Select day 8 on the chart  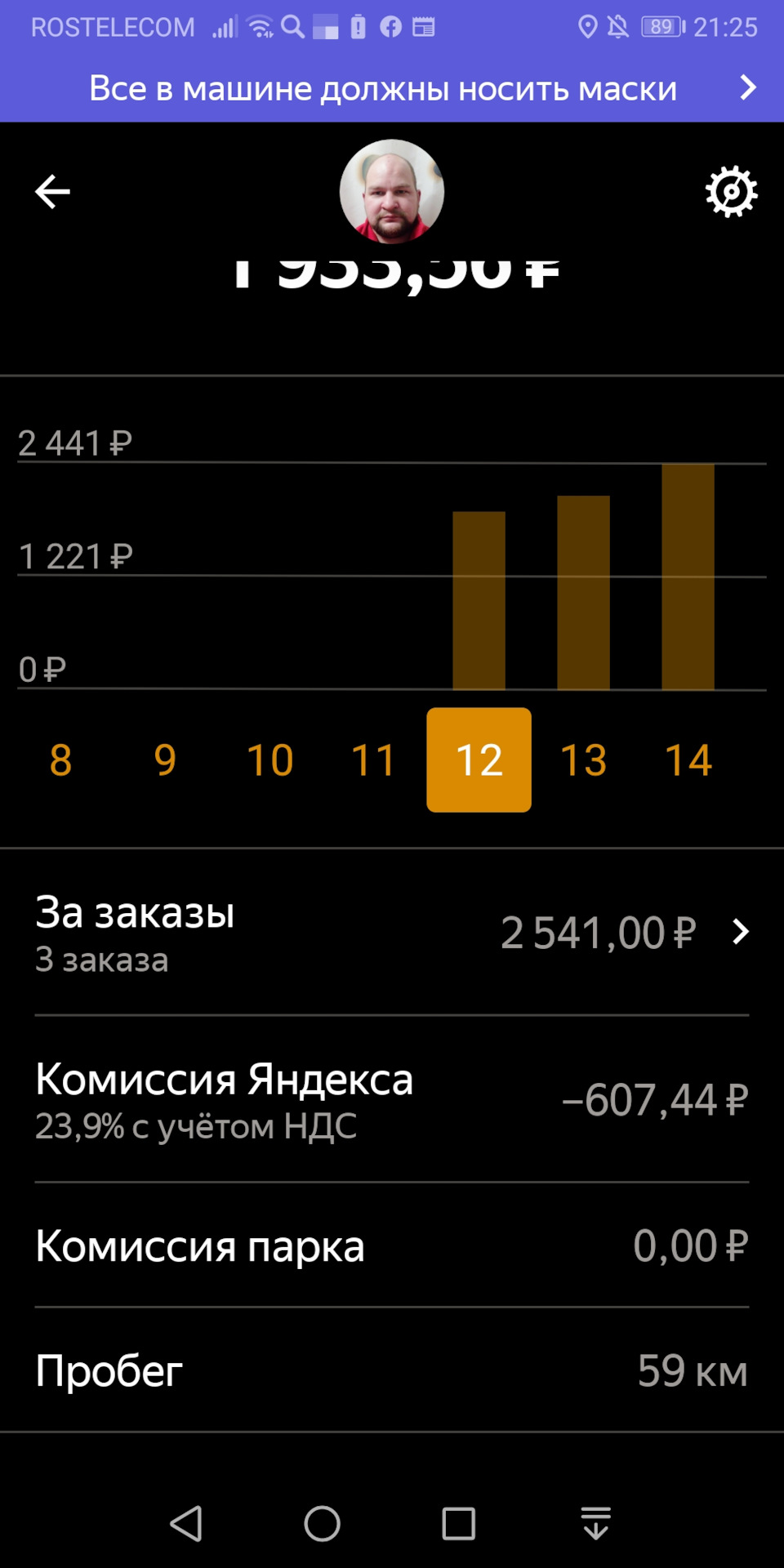pos(60,760)
